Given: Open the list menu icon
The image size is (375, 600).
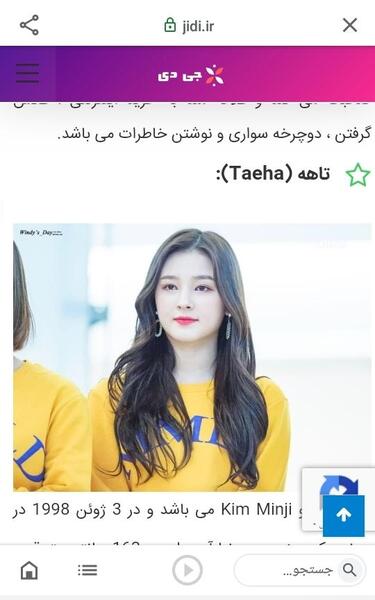Looking at the screenshot, I should (x=88, y=570).
